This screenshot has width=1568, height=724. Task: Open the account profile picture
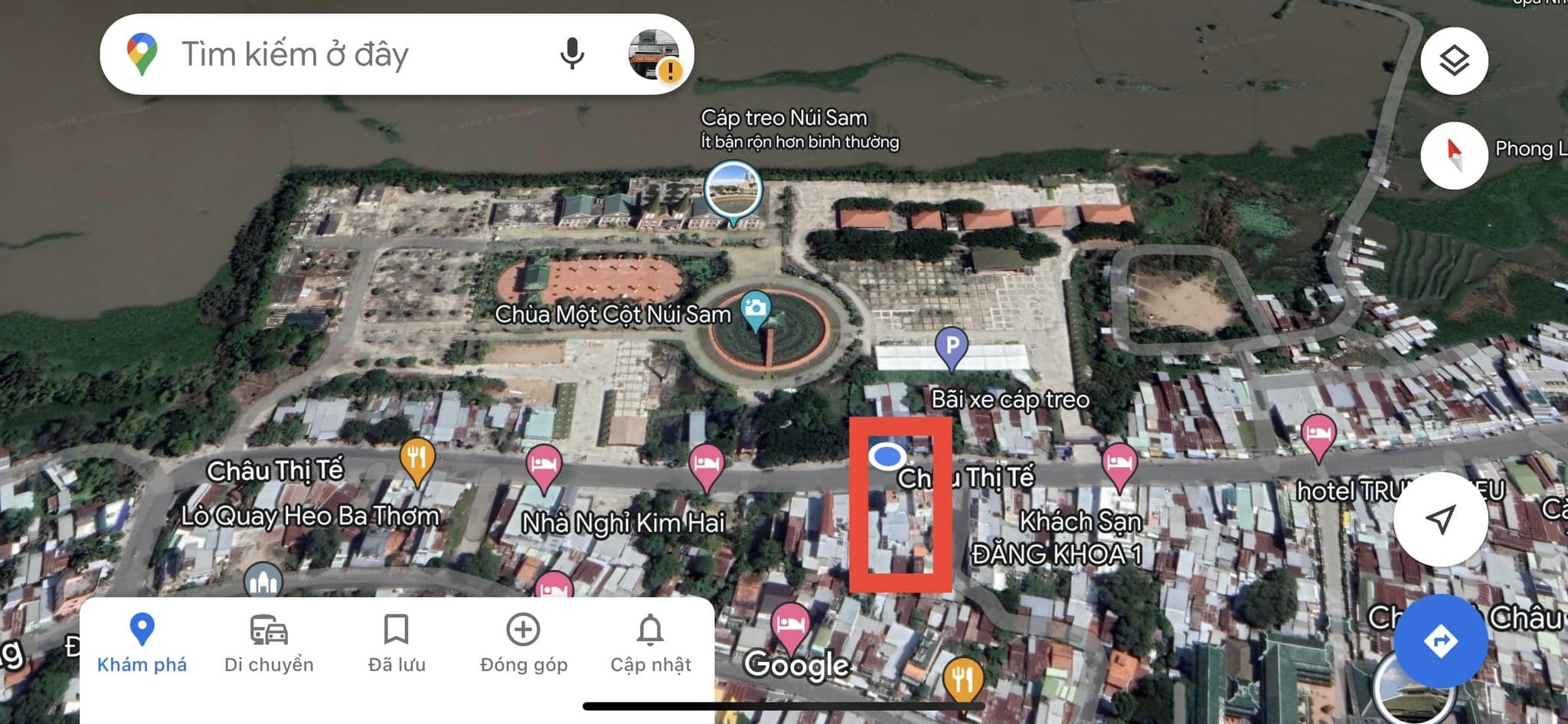[x=655, y=54]
